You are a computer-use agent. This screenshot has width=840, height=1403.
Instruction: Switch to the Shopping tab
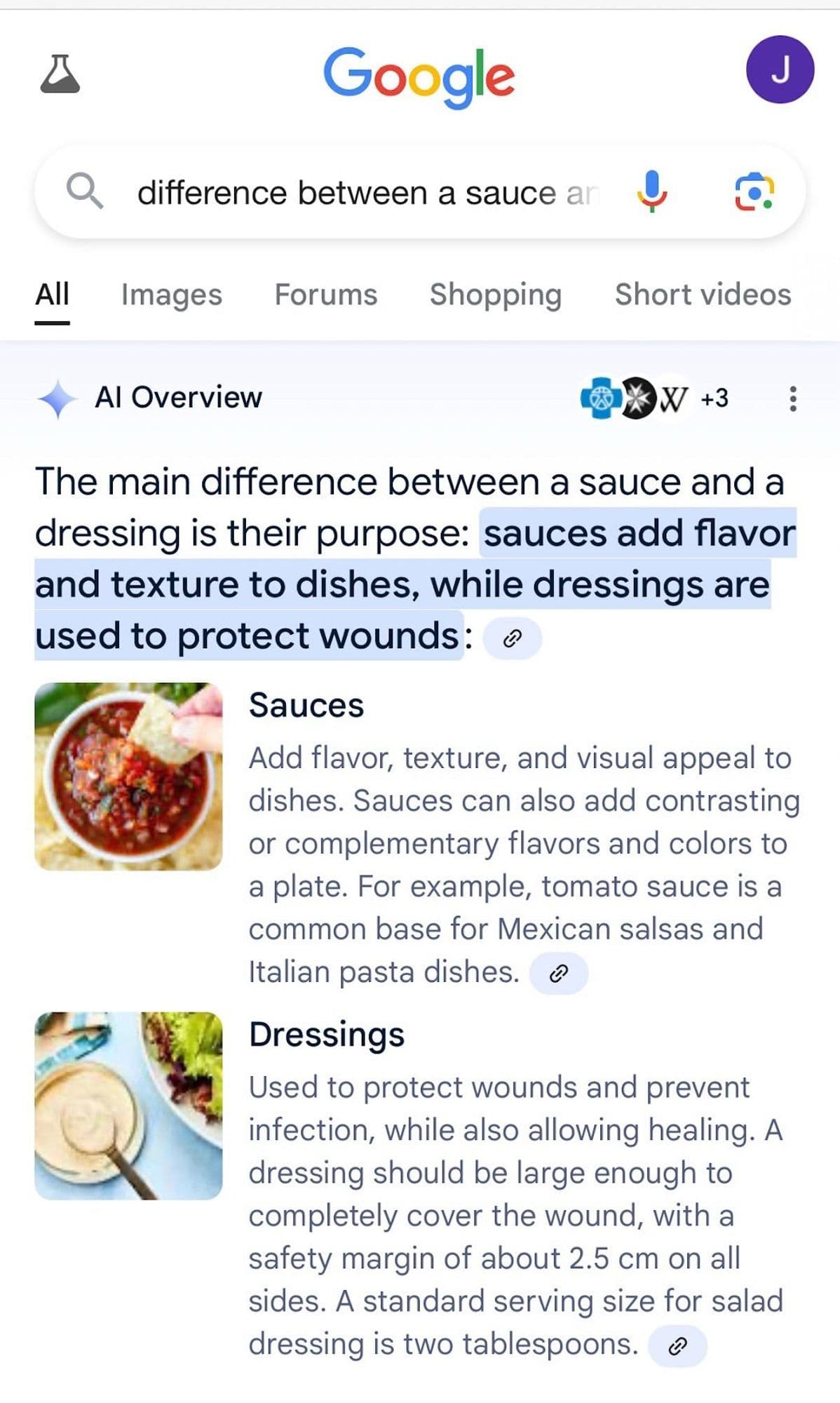(495, 295)
